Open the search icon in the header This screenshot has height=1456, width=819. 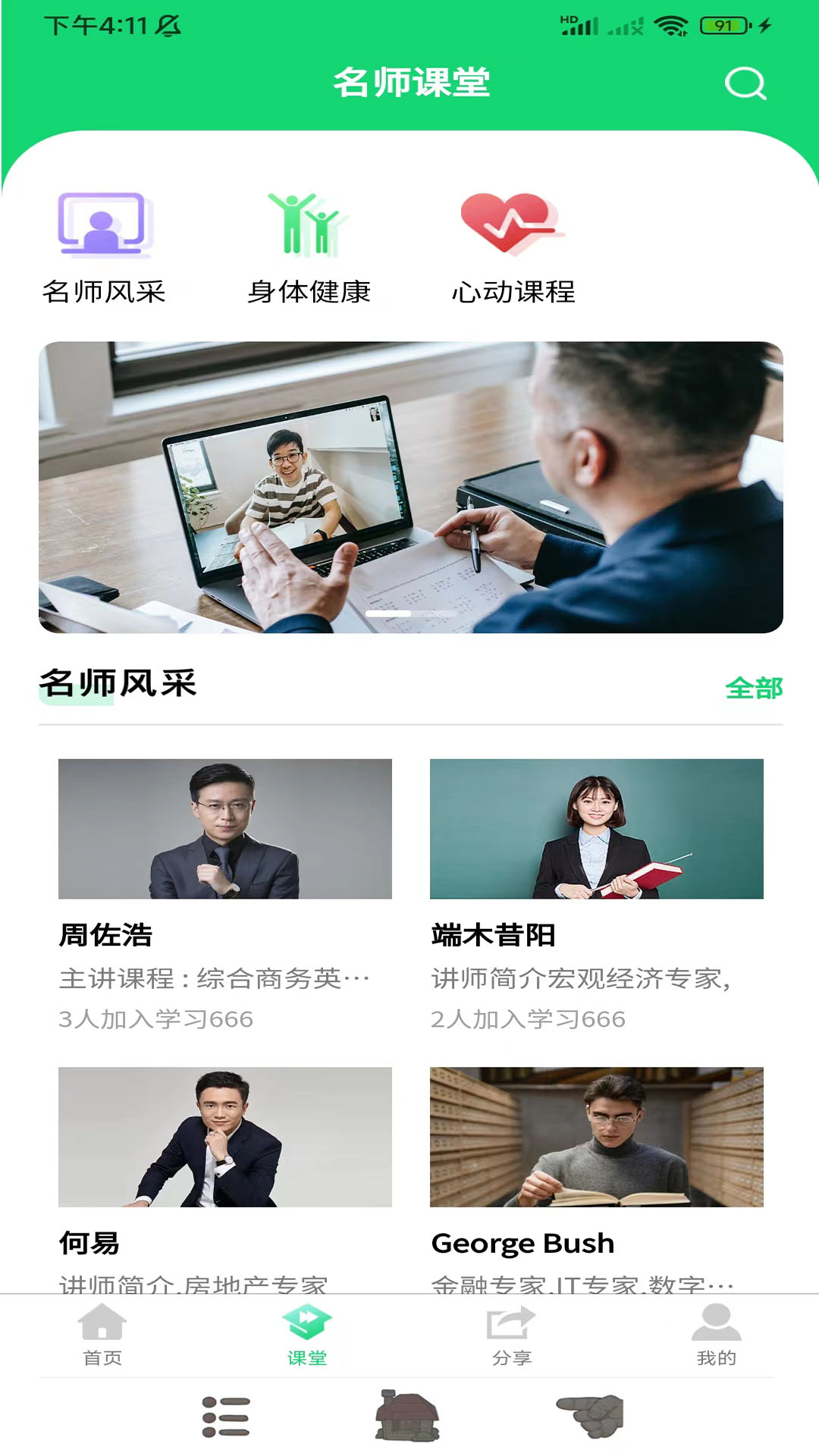745,83
